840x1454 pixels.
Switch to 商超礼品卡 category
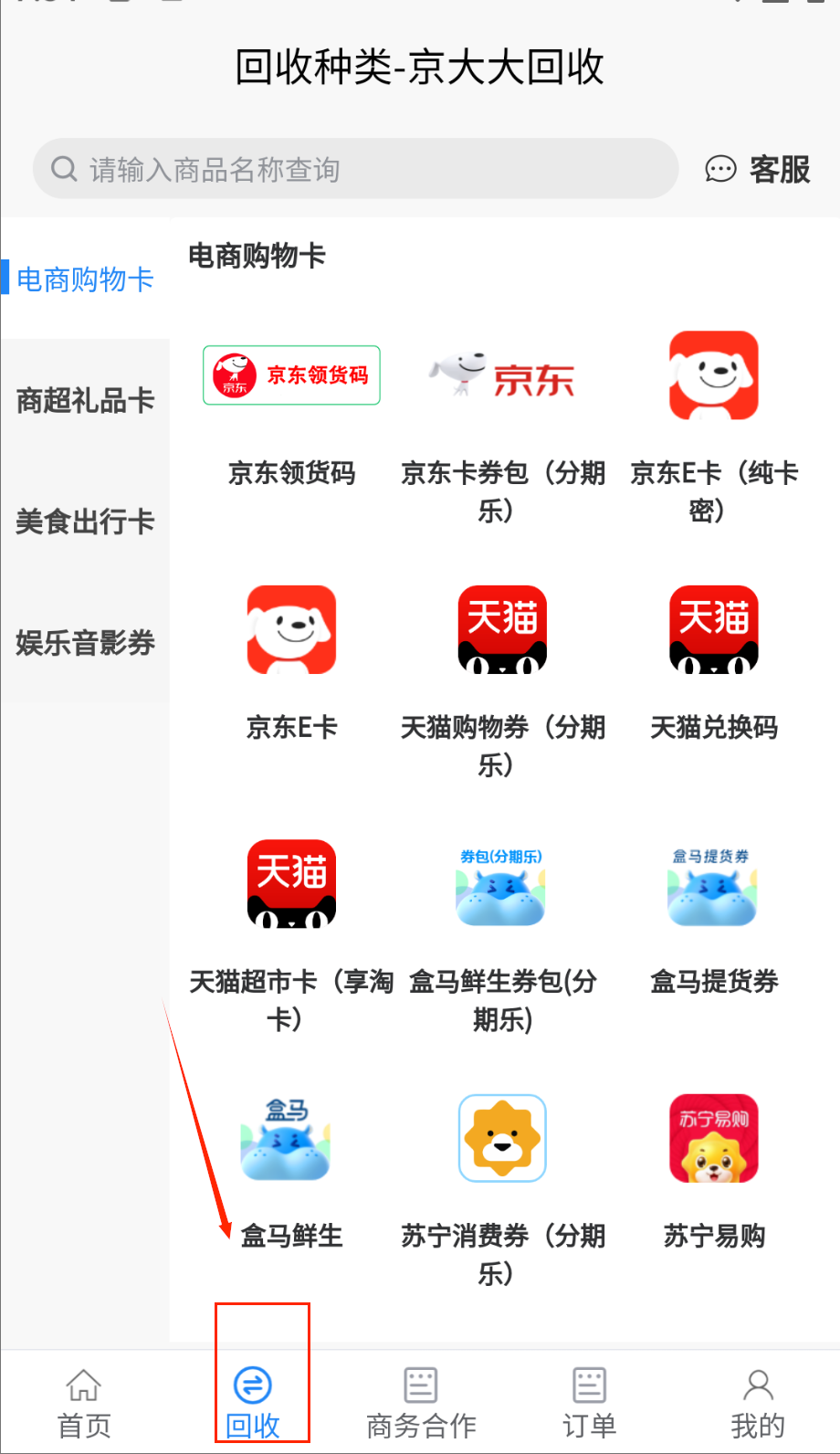(x=85, y=400)
